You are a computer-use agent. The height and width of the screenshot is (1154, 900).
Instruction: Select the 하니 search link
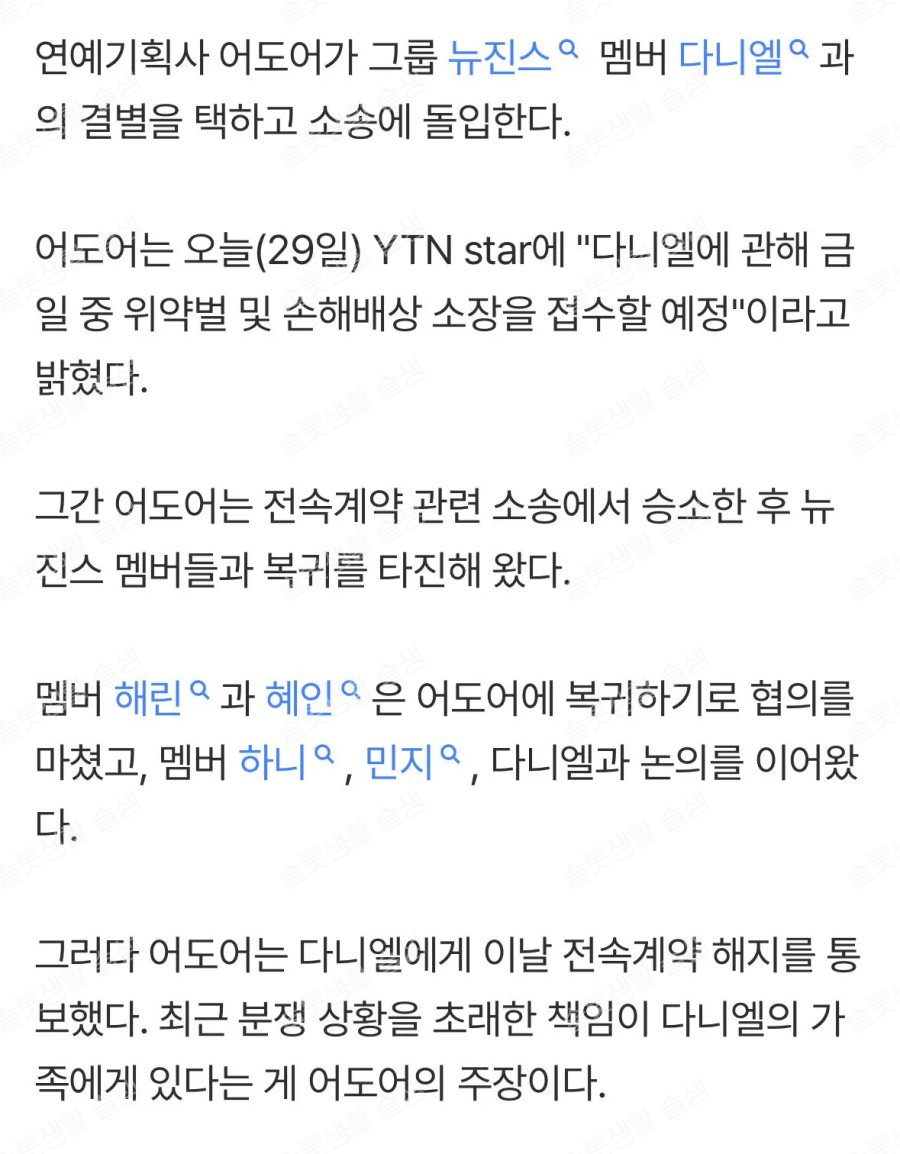click(273, 764)
